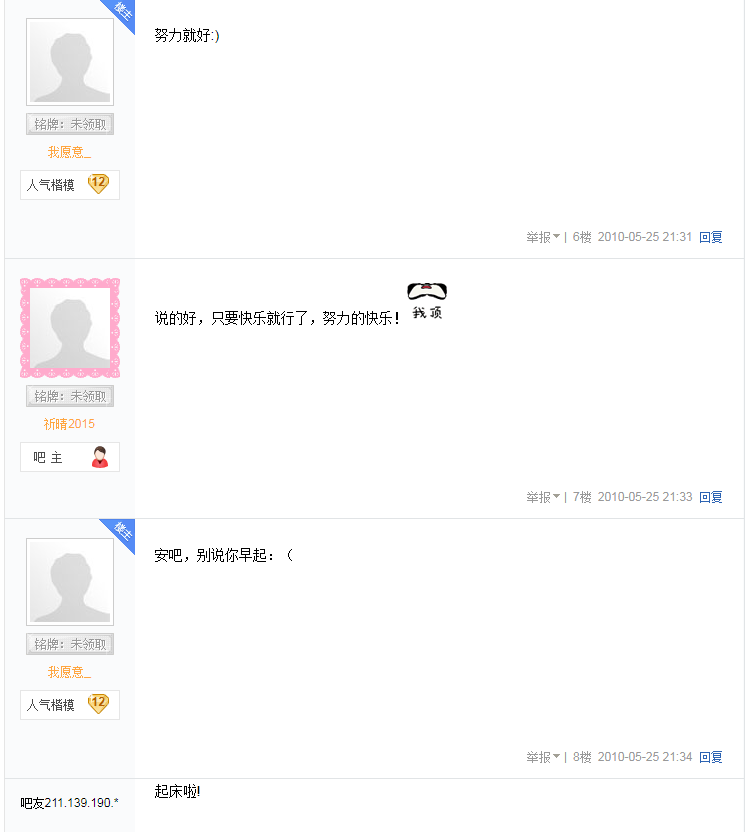Viewport: 745px width, 832px height.
Task: Open 我愿意_ username on 6楼 post
Action: tap(69, 152)
